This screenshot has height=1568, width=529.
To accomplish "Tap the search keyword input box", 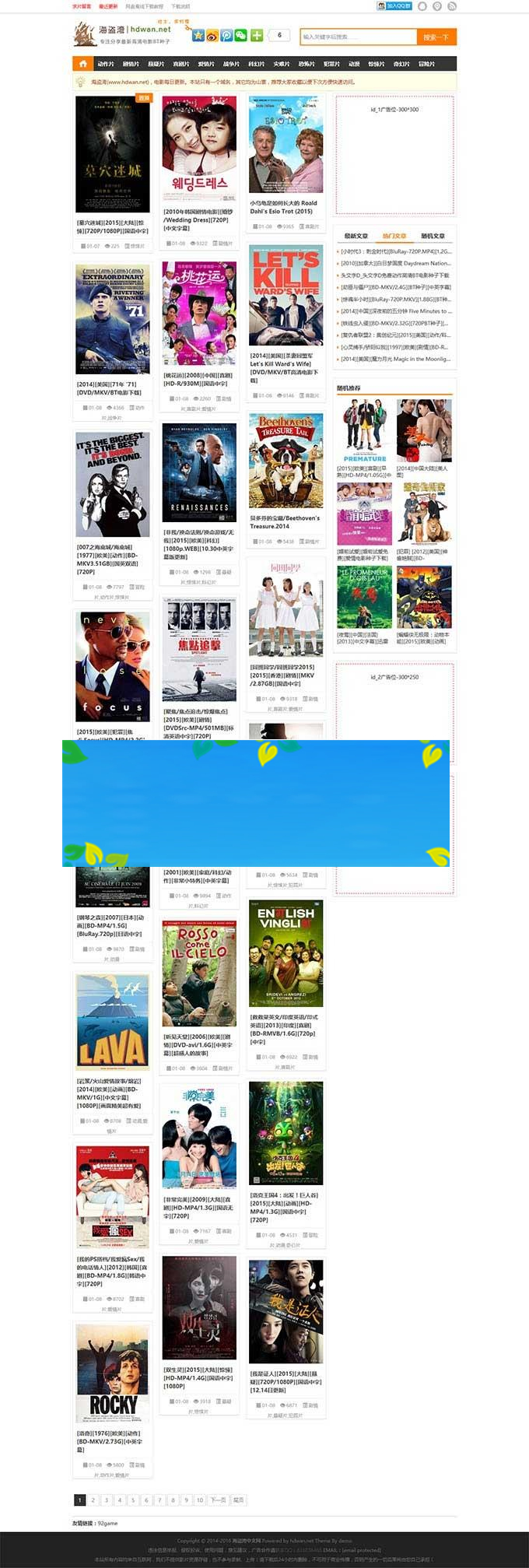I will (358, 37).
